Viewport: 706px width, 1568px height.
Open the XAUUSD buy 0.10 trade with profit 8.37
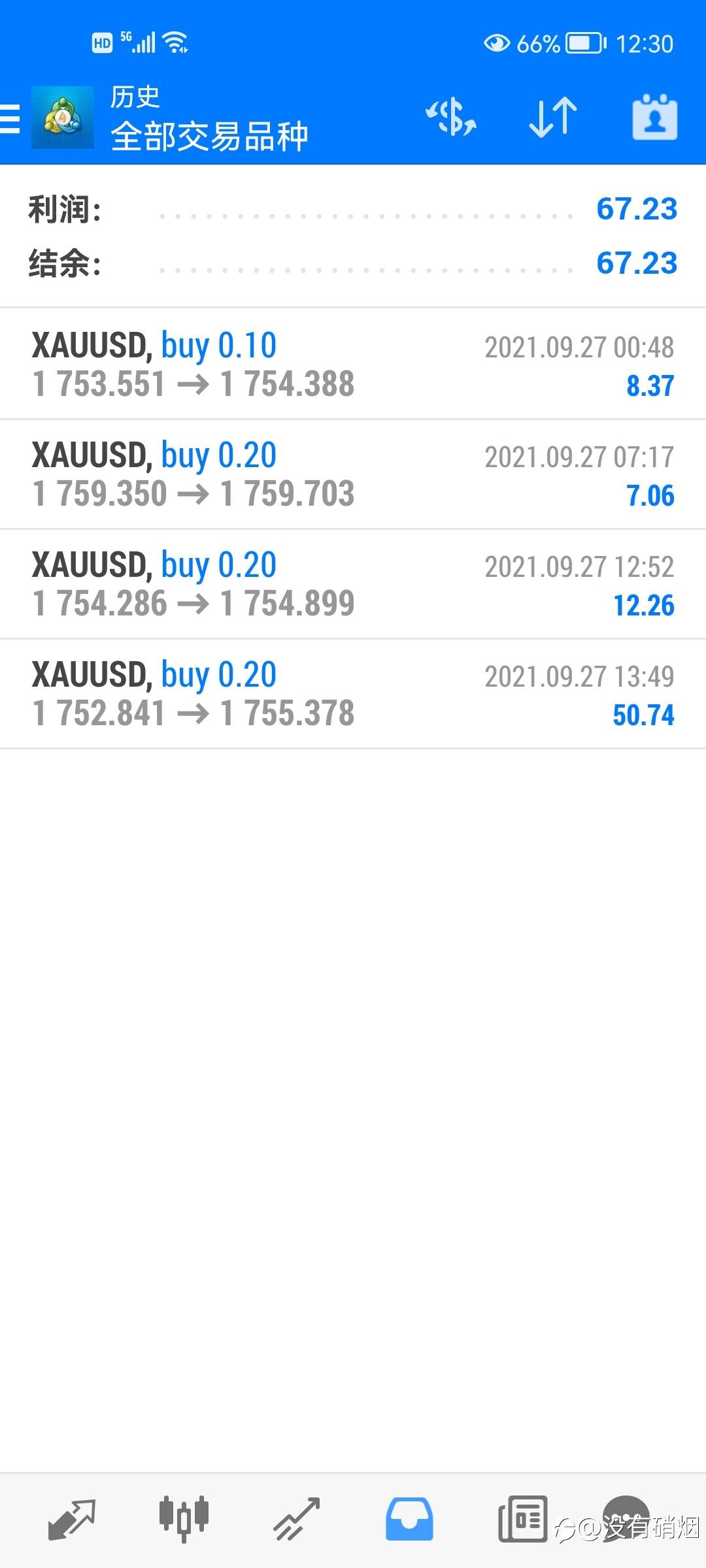(353, 364)
